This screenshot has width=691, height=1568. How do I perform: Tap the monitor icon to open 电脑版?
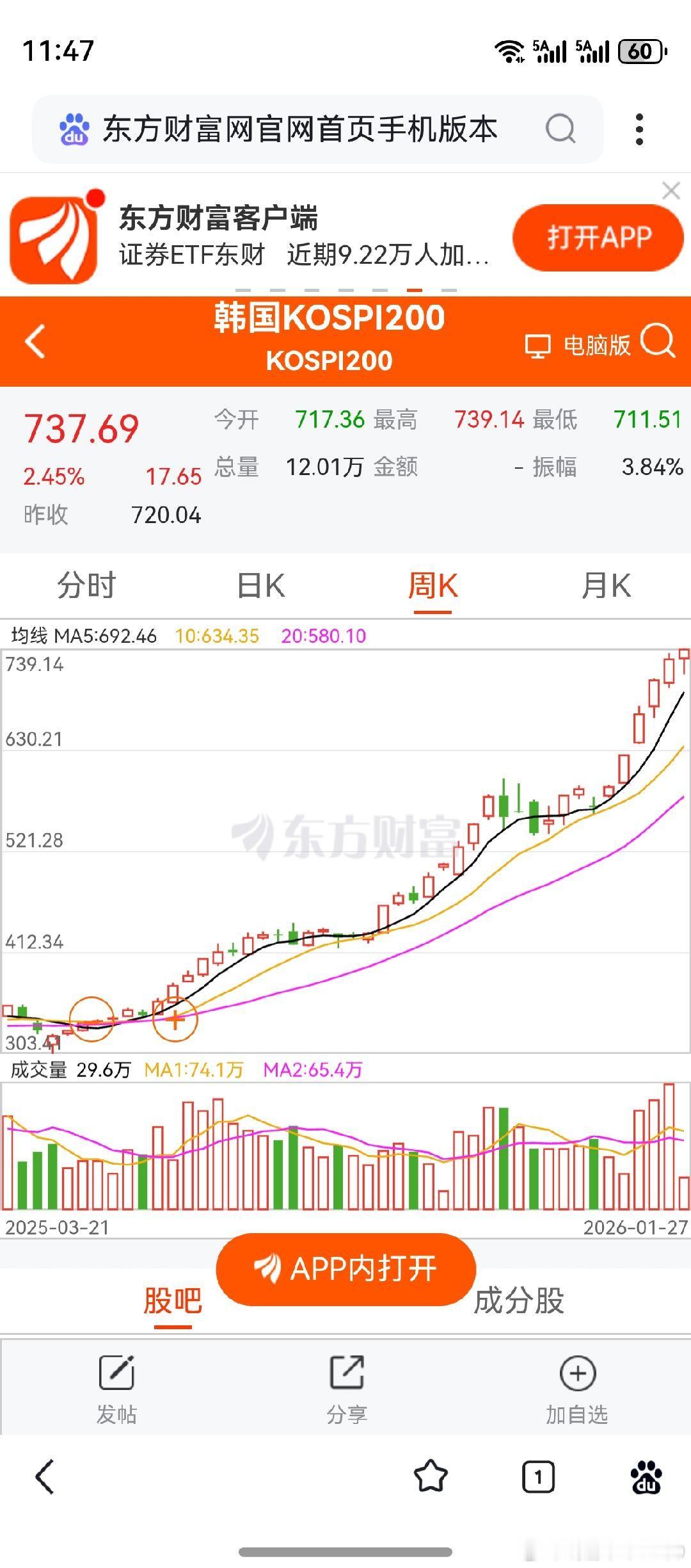click(539, 344)
